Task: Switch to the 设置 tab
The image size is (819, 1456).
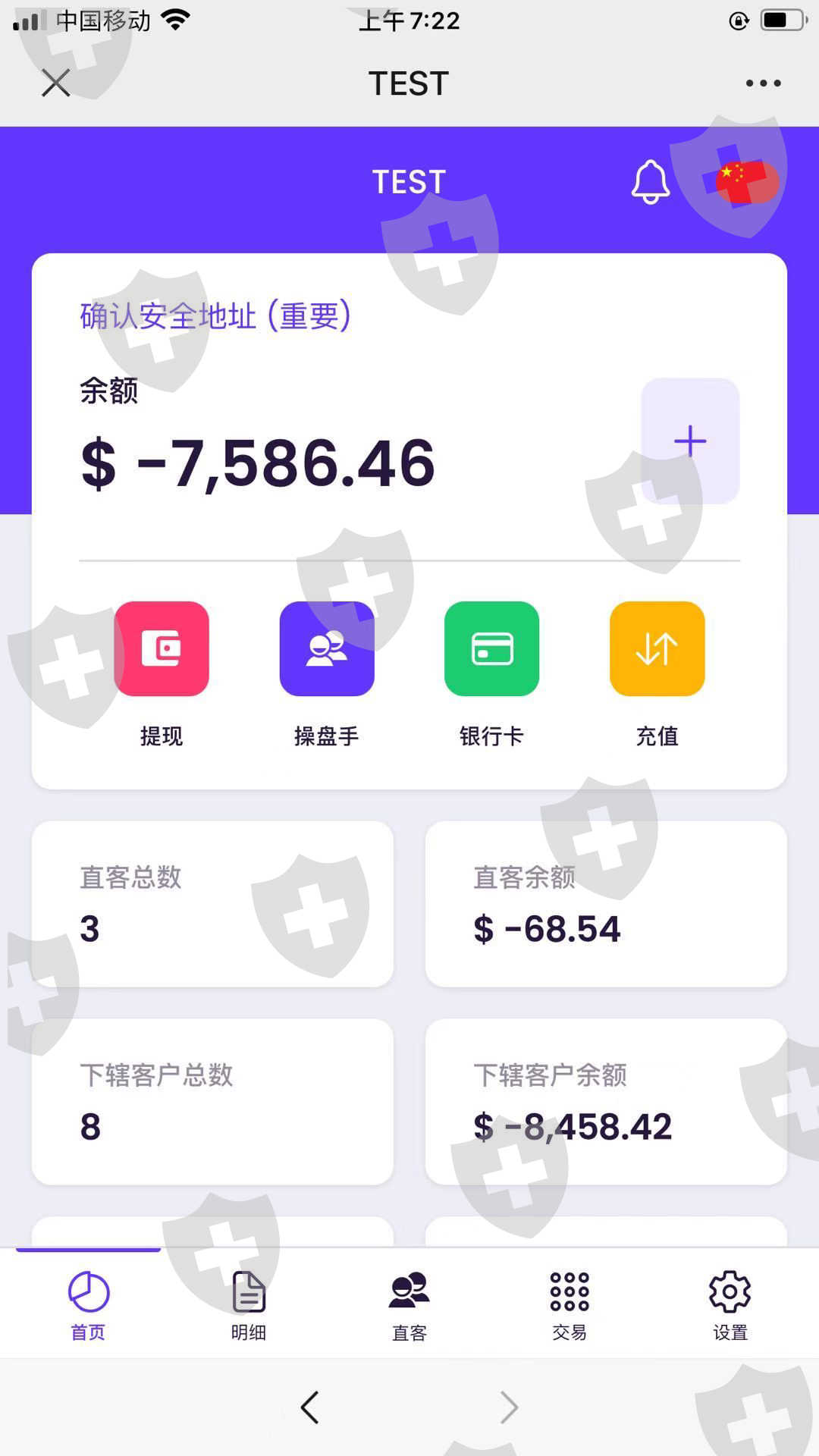Action: (730, 1306)
